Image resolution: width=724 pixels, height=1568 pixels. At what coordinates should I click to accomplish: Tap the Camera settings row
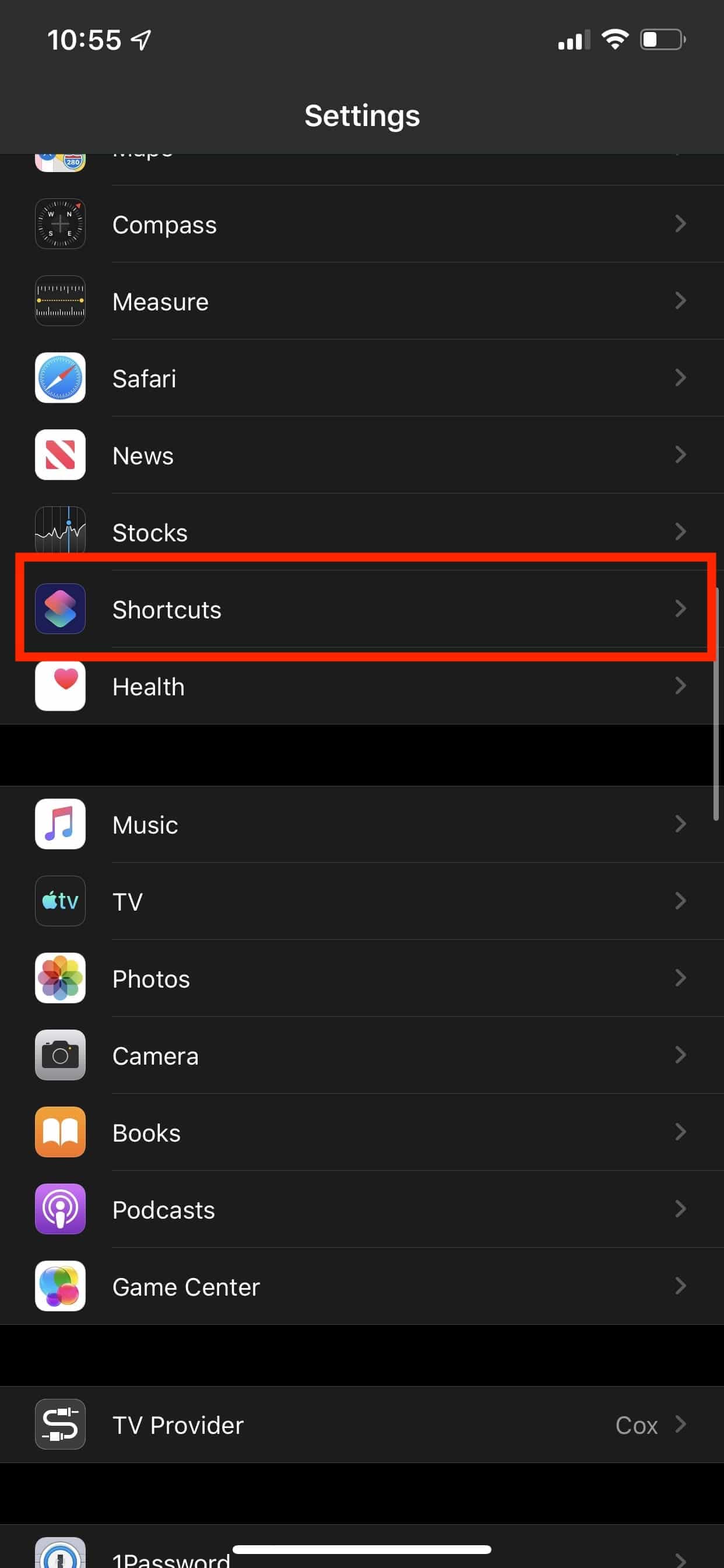coord(362,1055)
